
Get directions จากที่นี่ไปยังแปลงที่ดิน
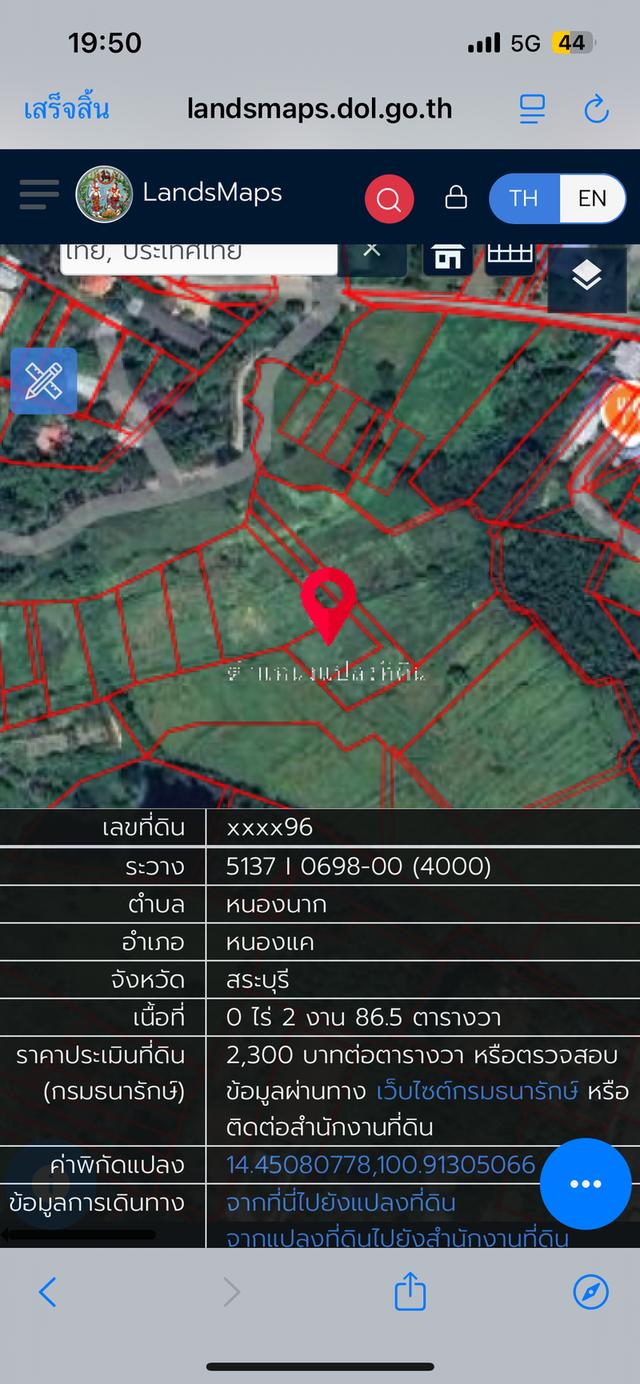pos(341,1202)
